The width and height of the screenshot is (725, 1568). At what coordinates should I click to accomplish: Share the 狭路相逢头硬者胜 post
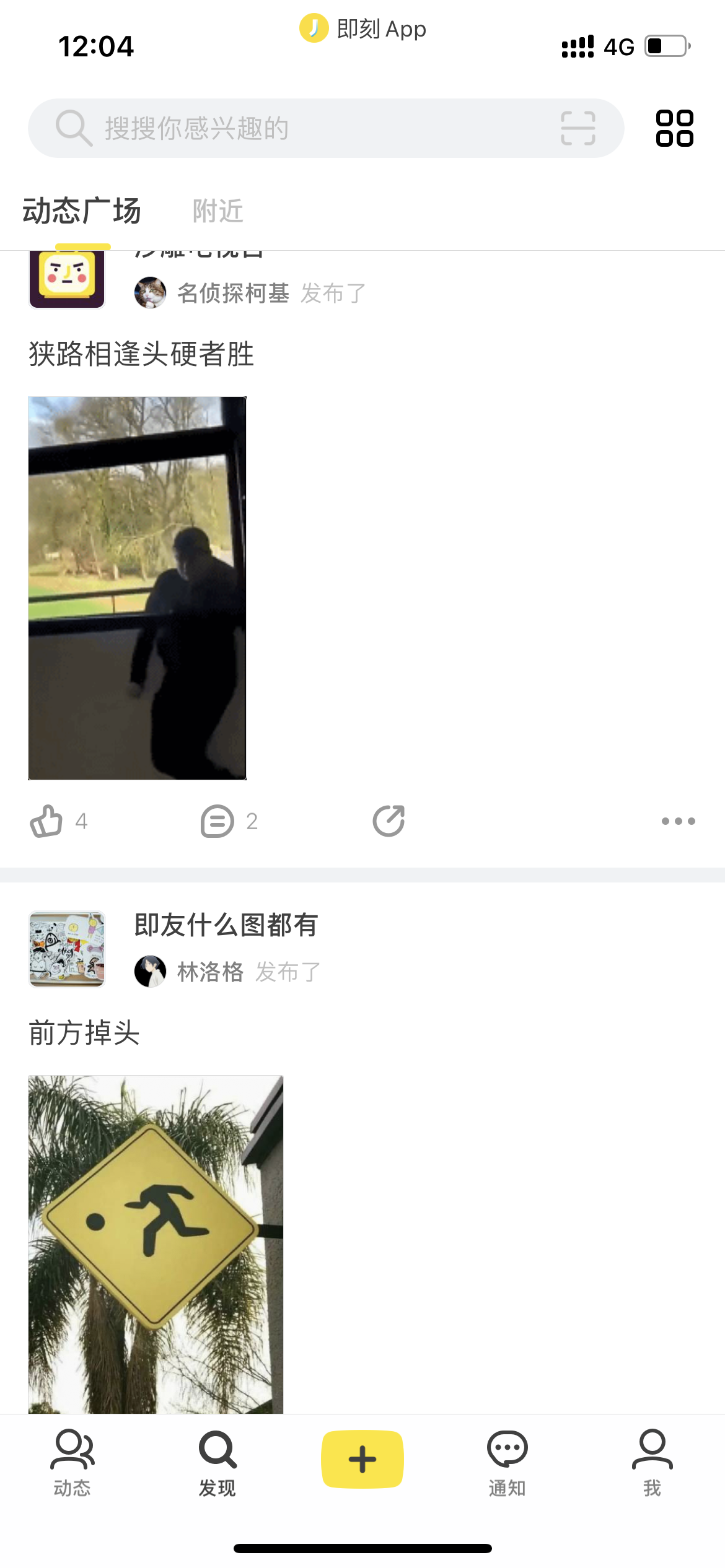click(x=389, y=821)
